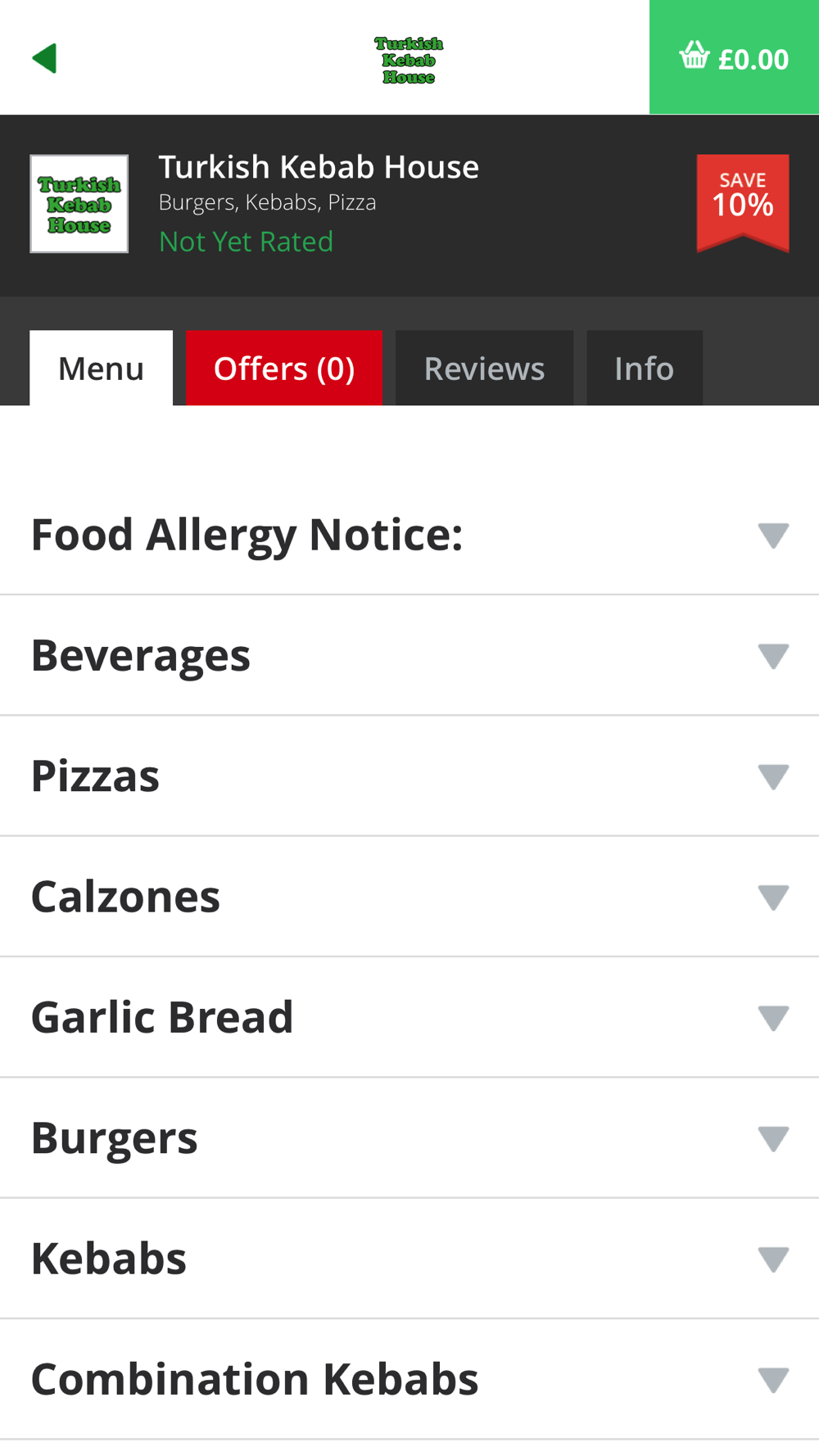The image size is (819, 1456).
Task: Switch to the Offers (0) tab
Action: click(284, 368)
